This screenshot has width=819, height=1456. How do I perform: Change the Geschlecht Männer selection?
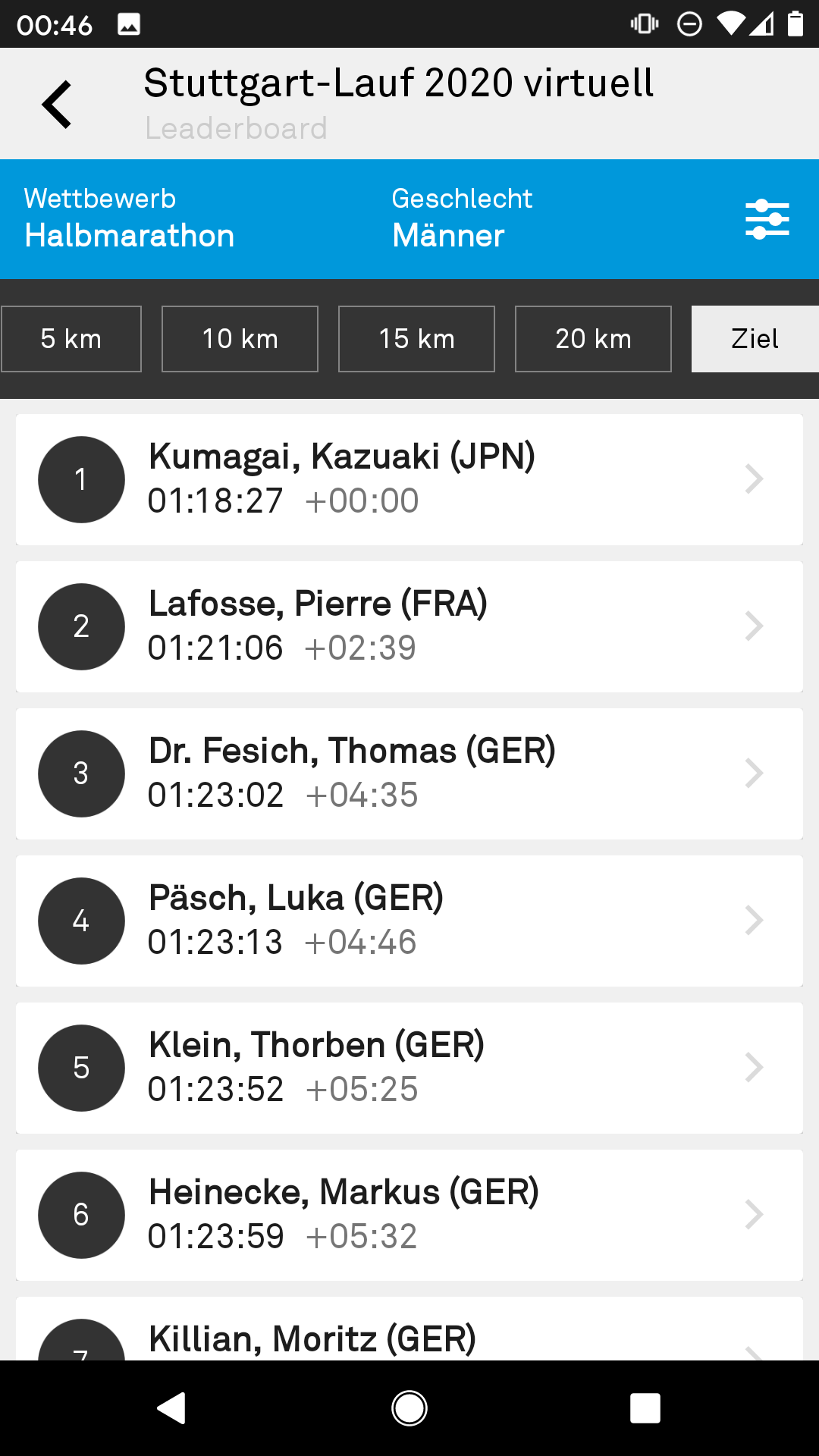click(463, 218)
